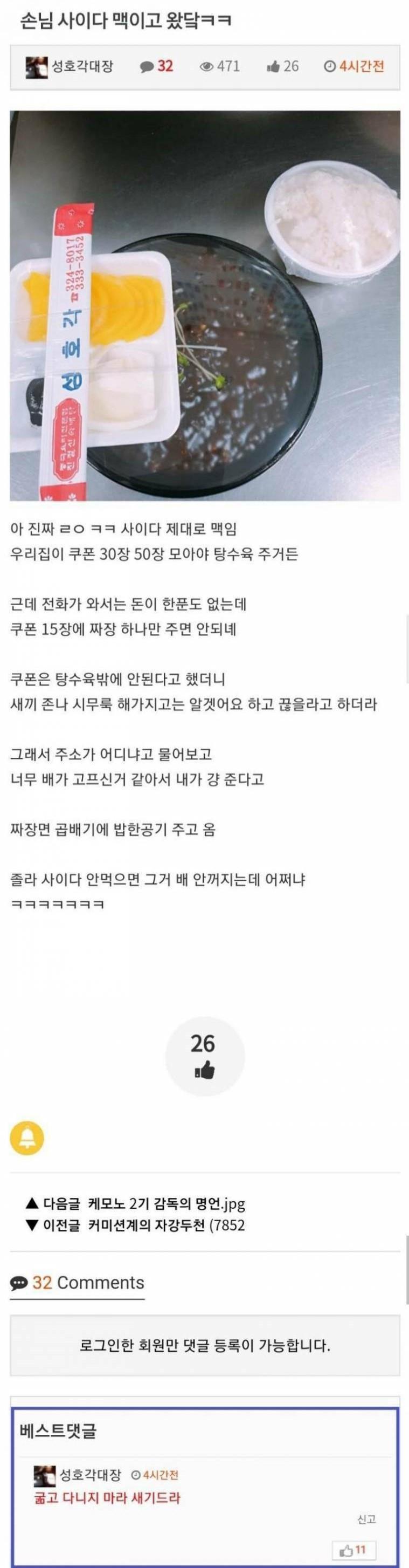This screenshot has width=409, height=1568.
Task: Open the food photo in the post
Action: pyautogui.click(x=205, y=306)
